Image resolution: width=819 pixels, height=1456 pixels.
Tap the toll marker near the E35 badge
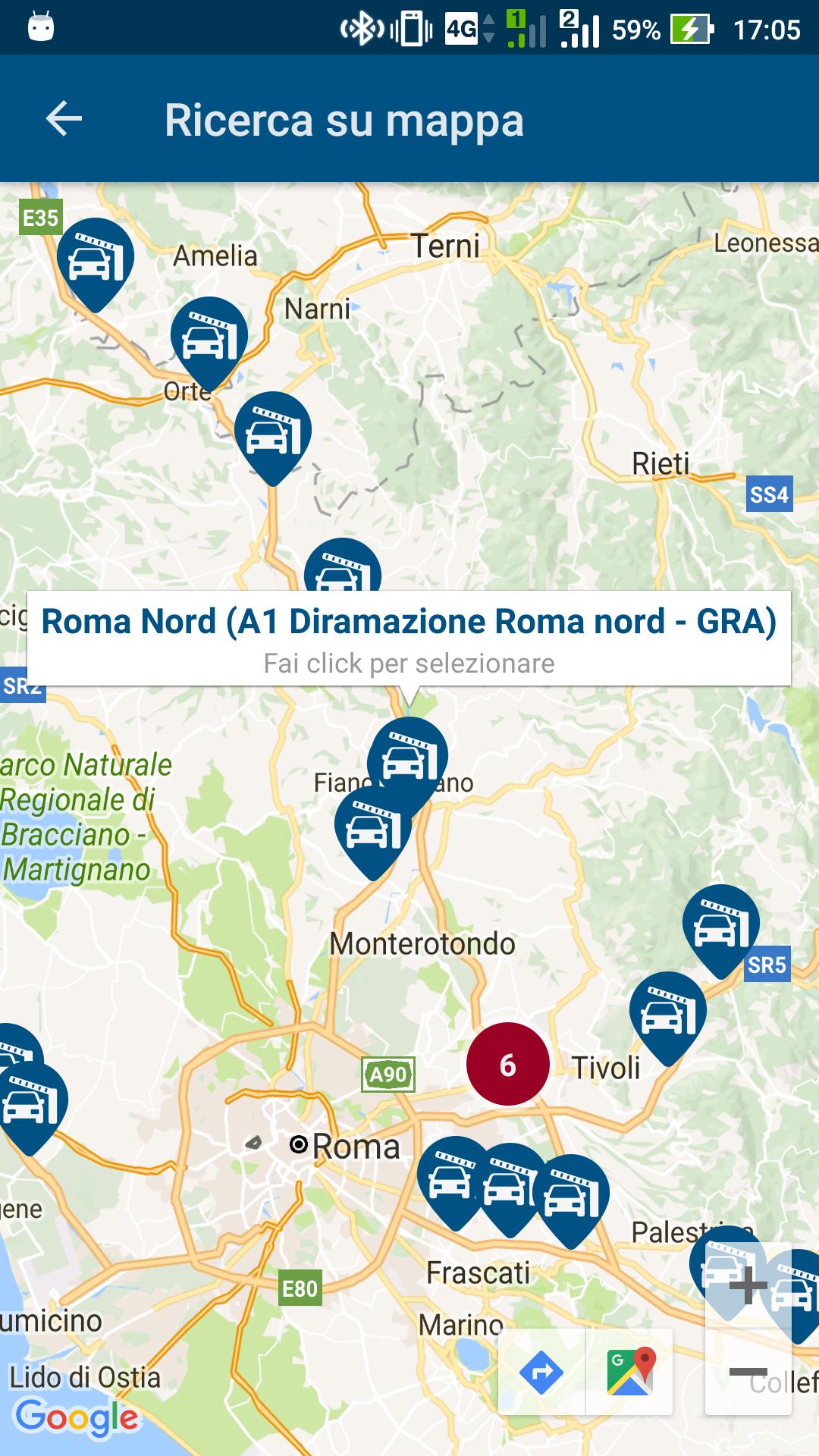point(96,256)
